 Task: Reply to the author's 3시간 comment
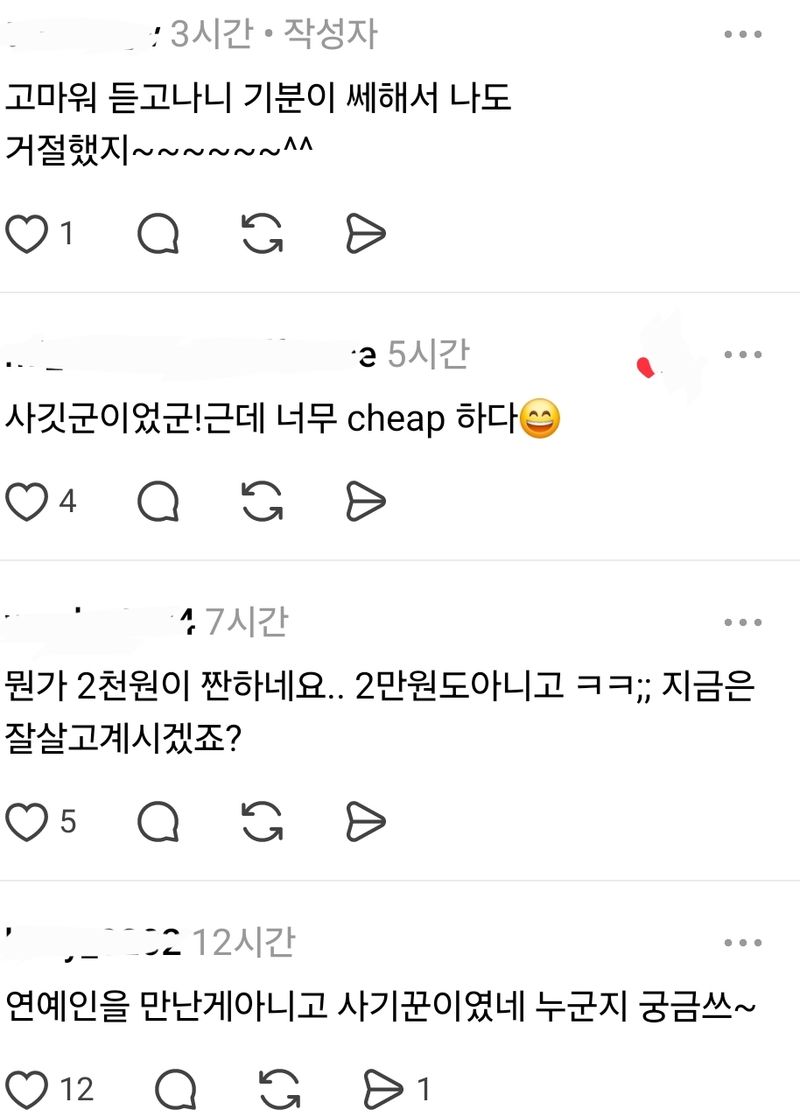[x=158, y=235]
